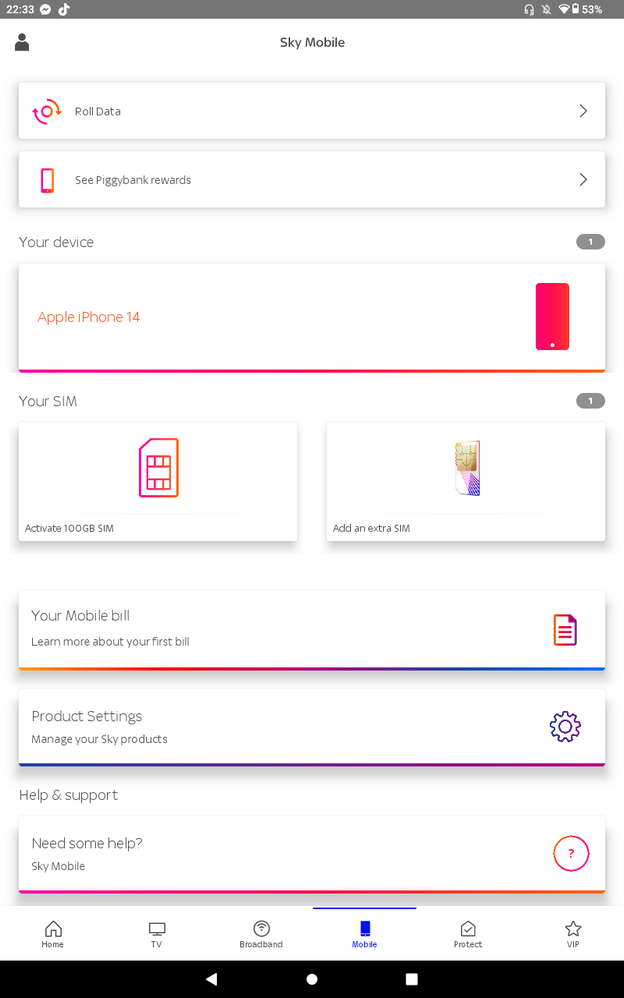The height and width of the screenshot is (998, 624).
Task: Open the Apple iPhone 14 device card
Action: tap(311, 317)
